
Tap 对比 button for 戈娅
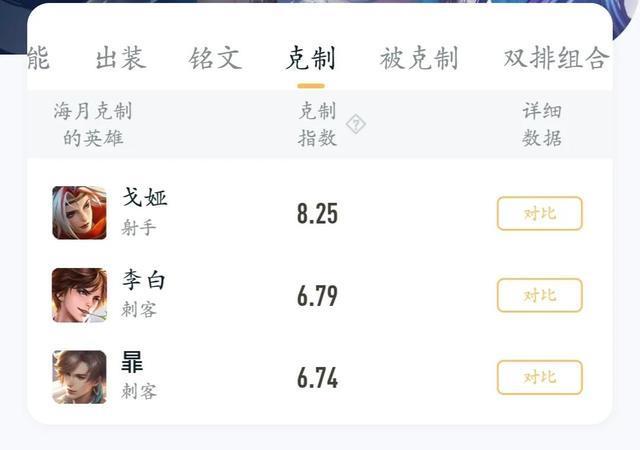[539, 213]
